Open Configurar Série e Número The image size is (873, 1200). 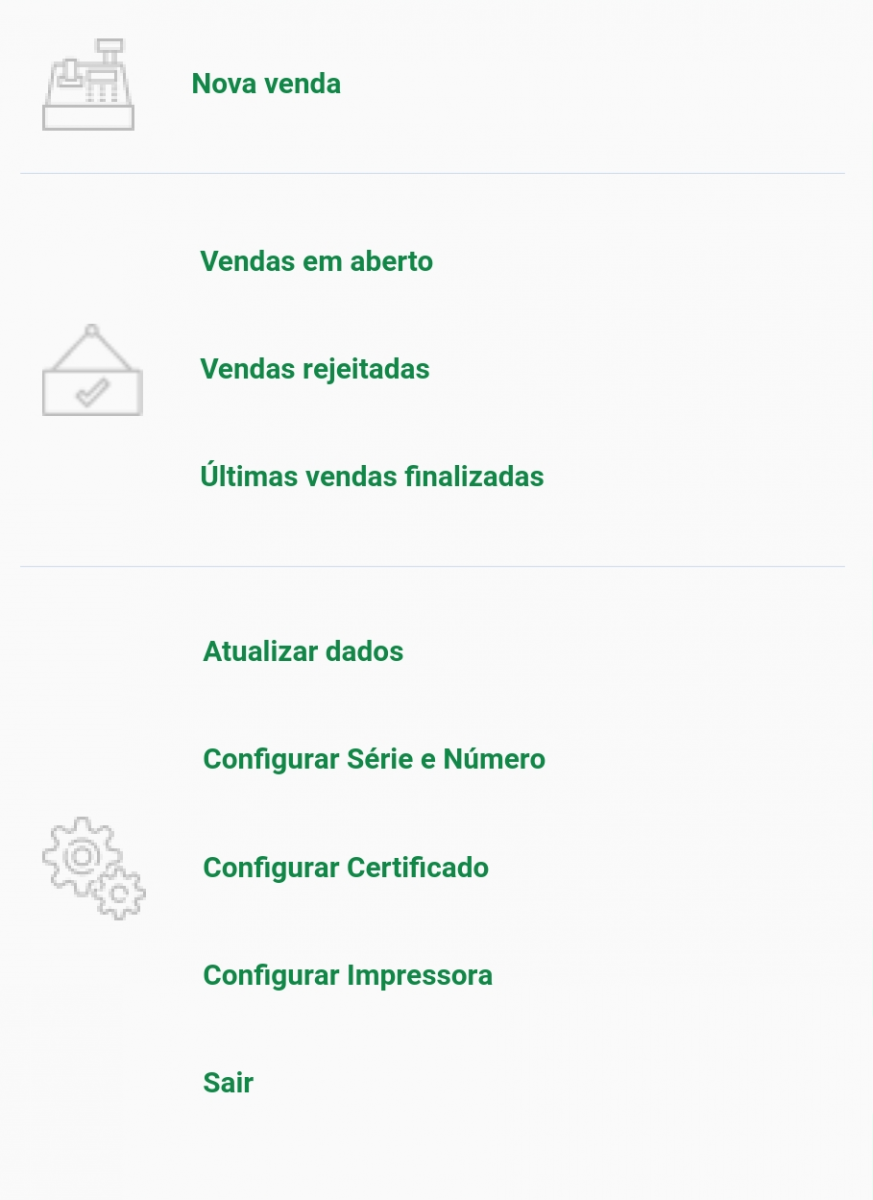point(374,759)
